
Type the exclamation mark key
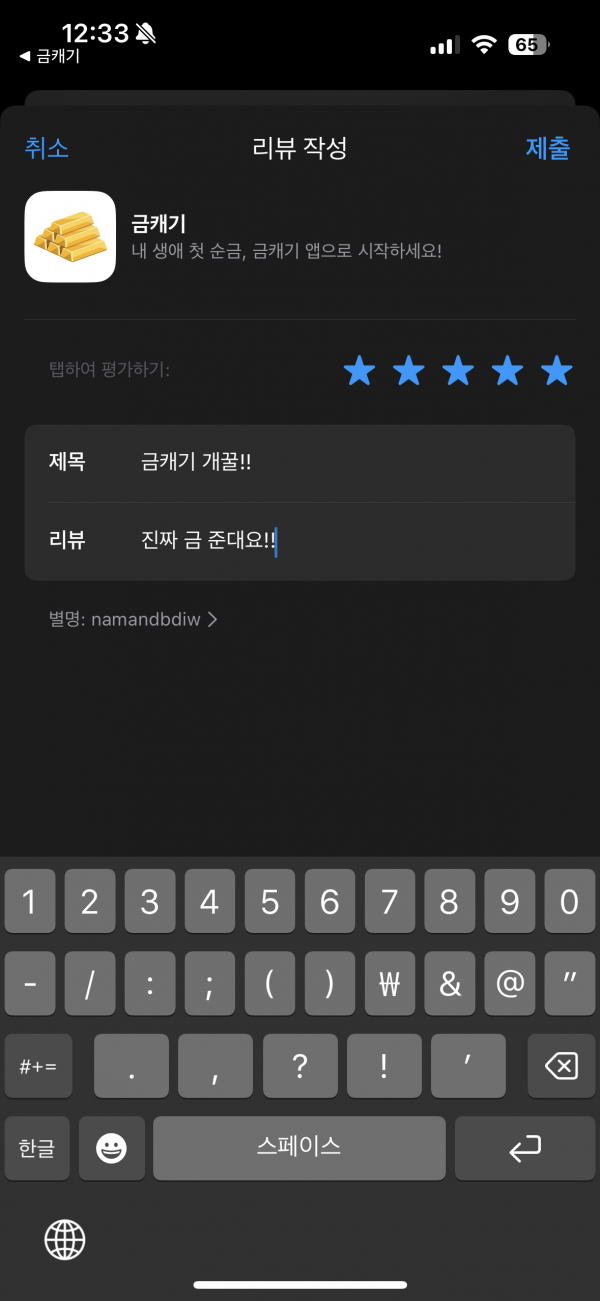pos(384,1066)
